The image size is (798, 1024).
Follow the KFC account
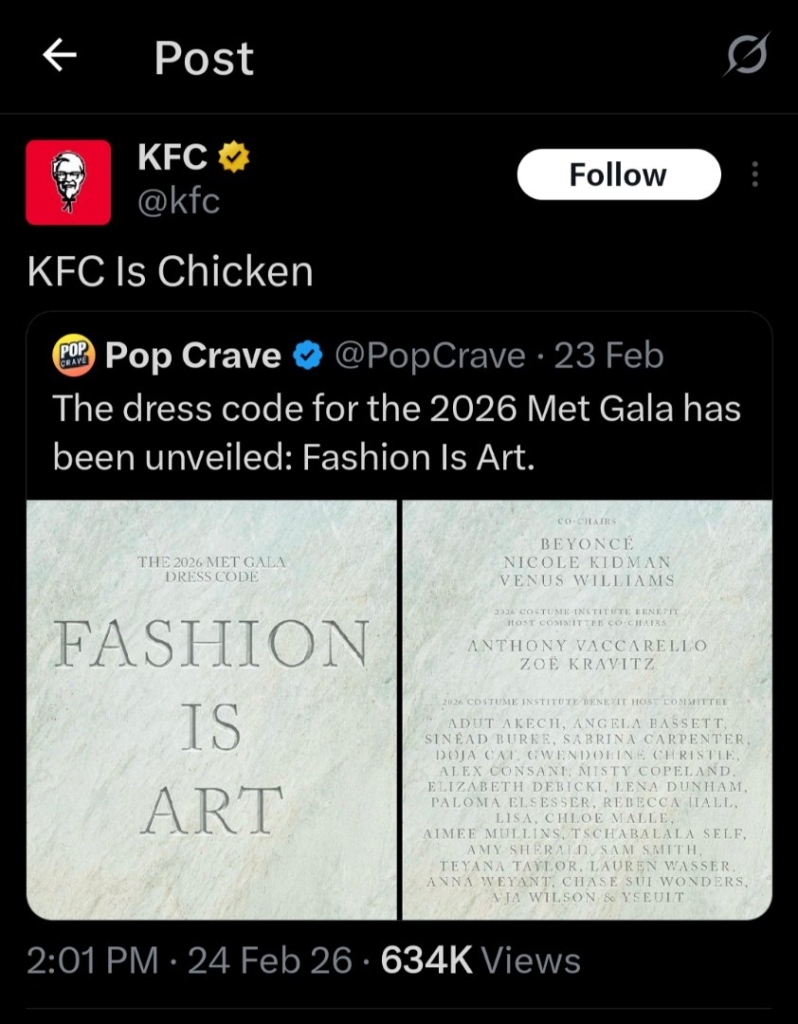pyautogui.click(x=618, y=175)
